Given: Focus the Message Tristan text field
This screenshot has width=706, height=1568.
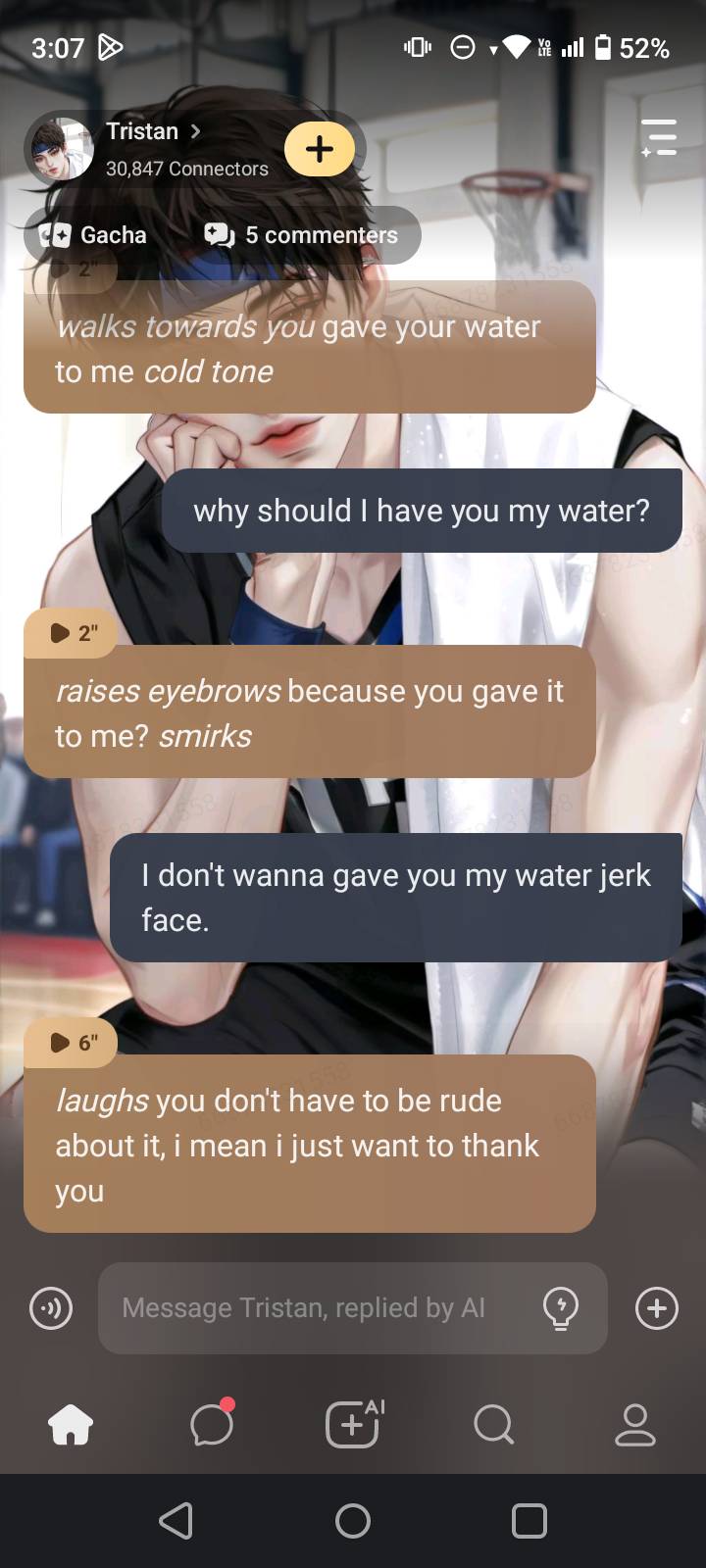Looking at the screenshot, I should pyautogui.click(x=314, y=1308).
